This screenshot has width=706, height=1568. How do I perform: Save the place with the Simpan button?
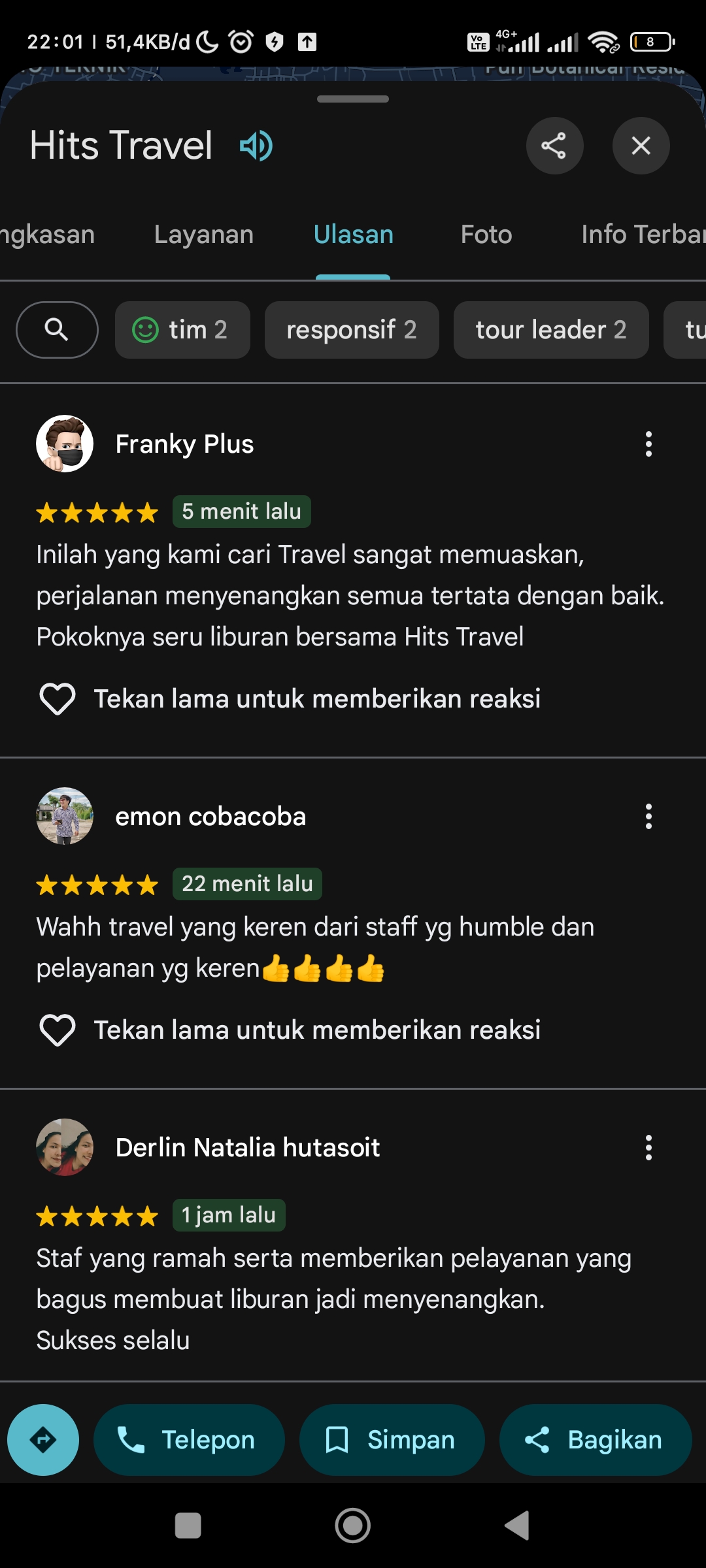point(392,1440)
